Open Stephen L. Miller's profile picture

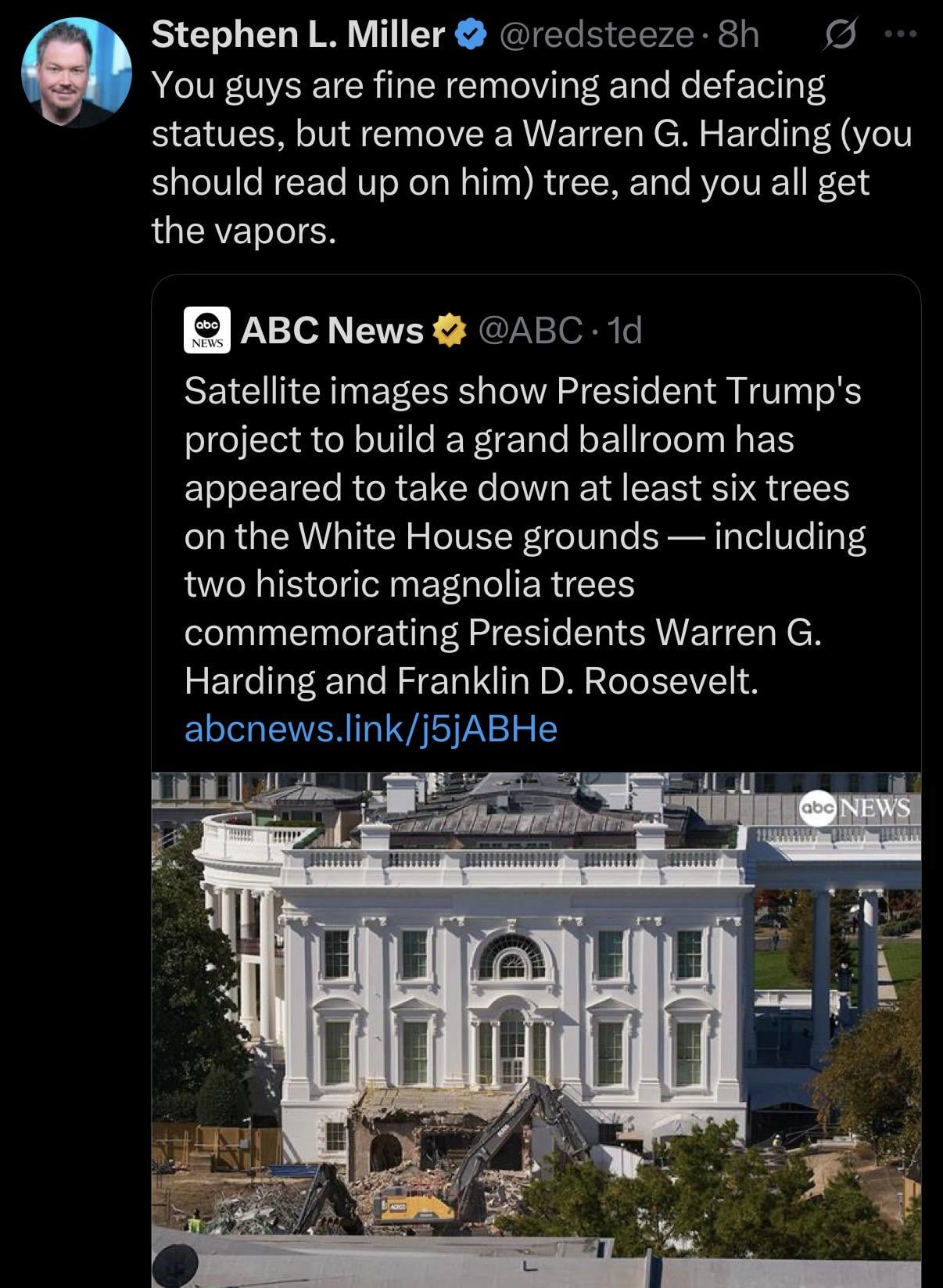75,71
